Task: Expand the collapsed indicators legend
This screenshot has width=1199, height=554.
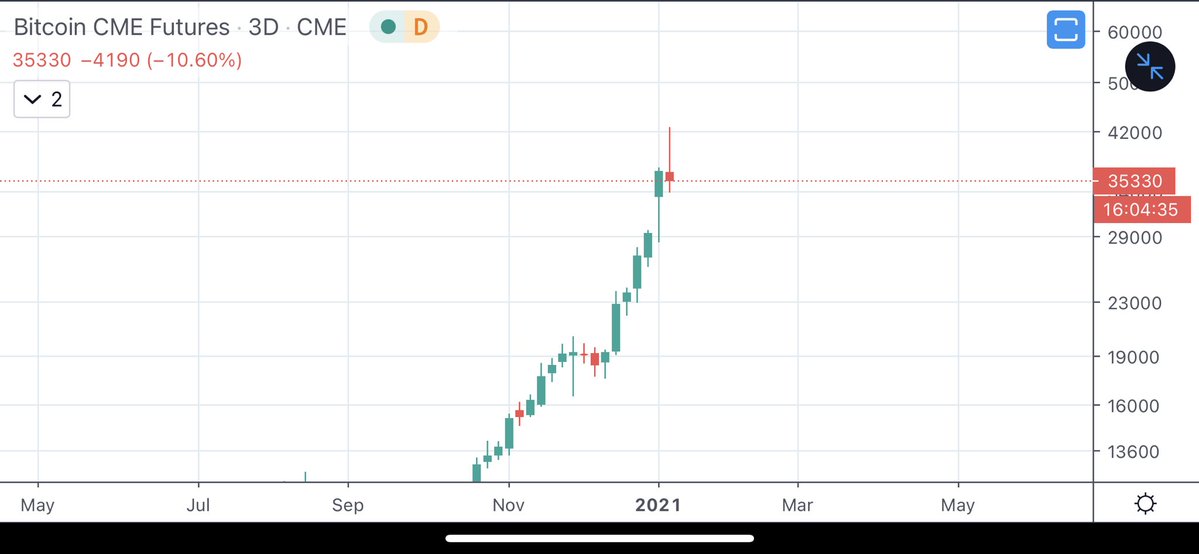Action: [x=42, y=99]
